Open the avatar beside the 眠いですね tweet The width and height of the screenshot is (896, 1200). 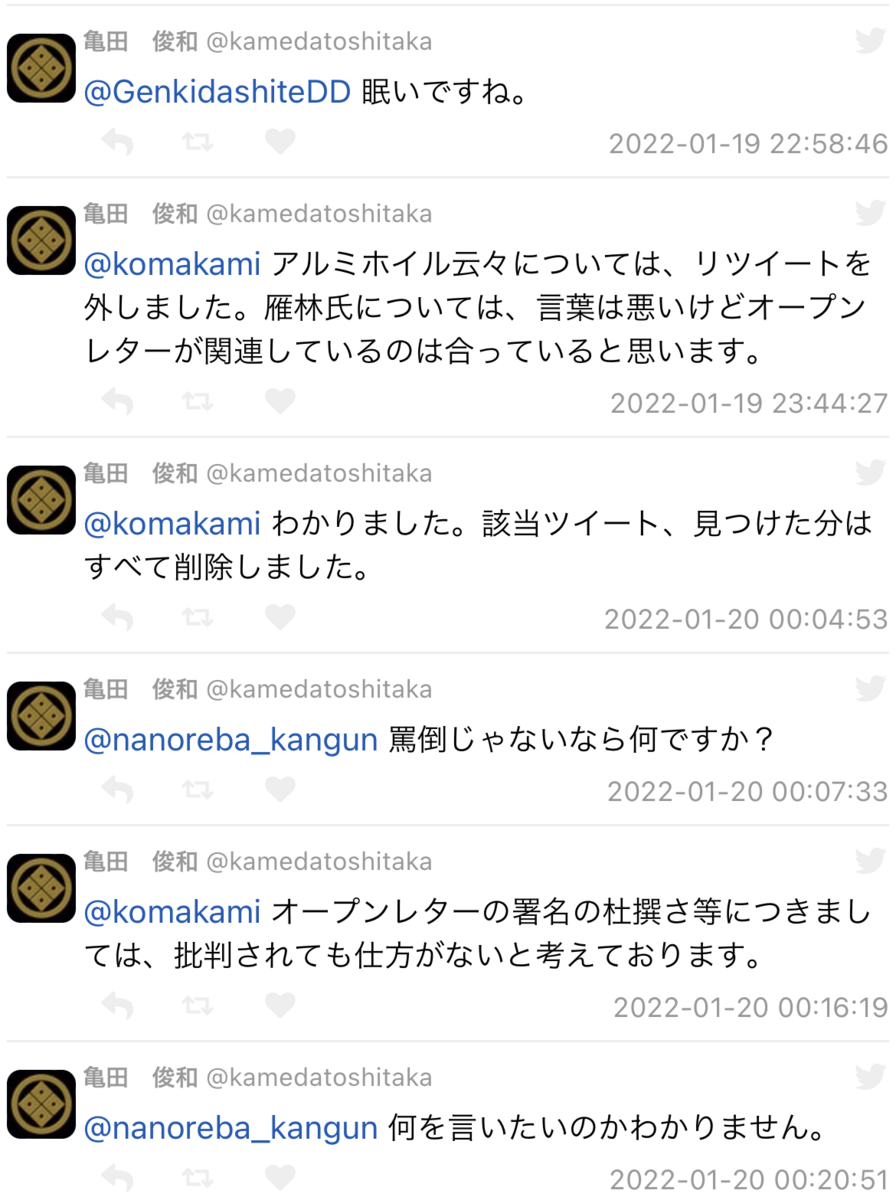pyautogui.click(x=41, y=68)
